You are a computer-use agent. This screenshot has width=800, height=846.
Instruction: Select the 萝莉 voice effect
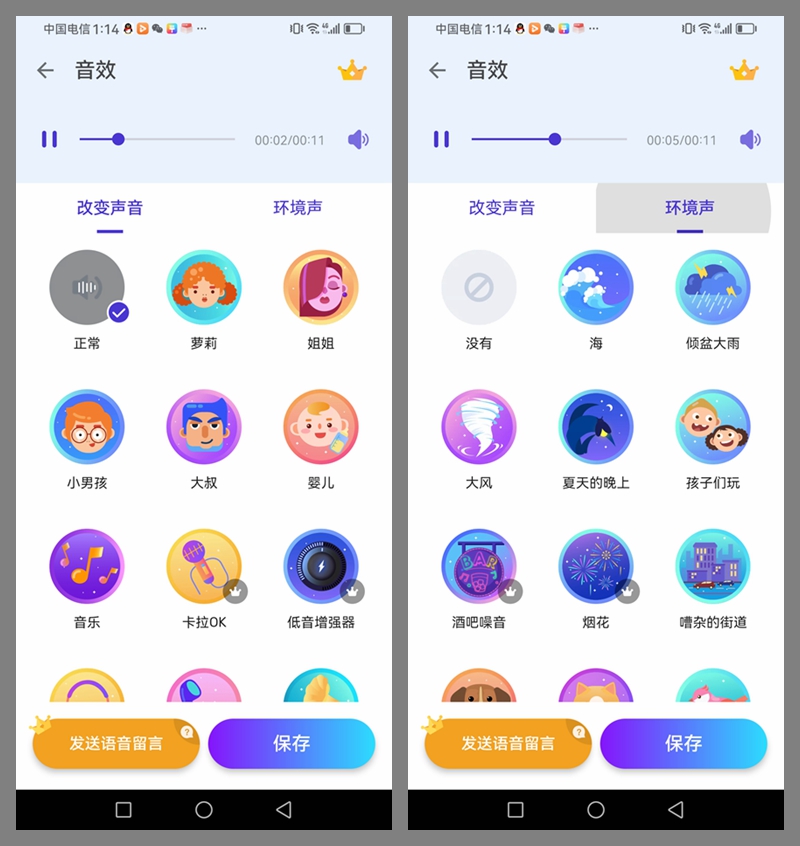(204, 288)
